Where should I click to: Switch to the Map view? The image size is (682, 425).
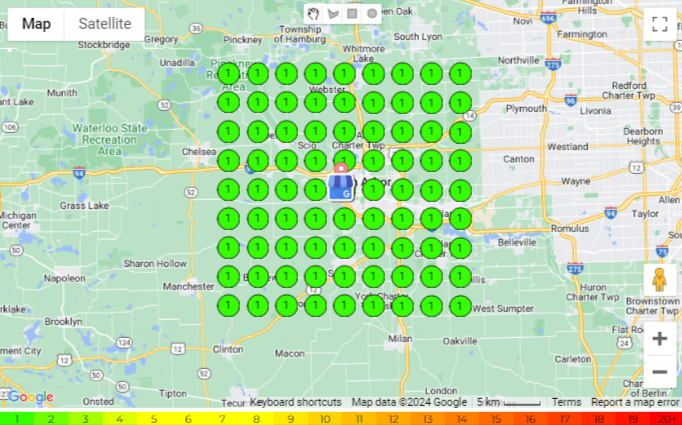(37, 24)
